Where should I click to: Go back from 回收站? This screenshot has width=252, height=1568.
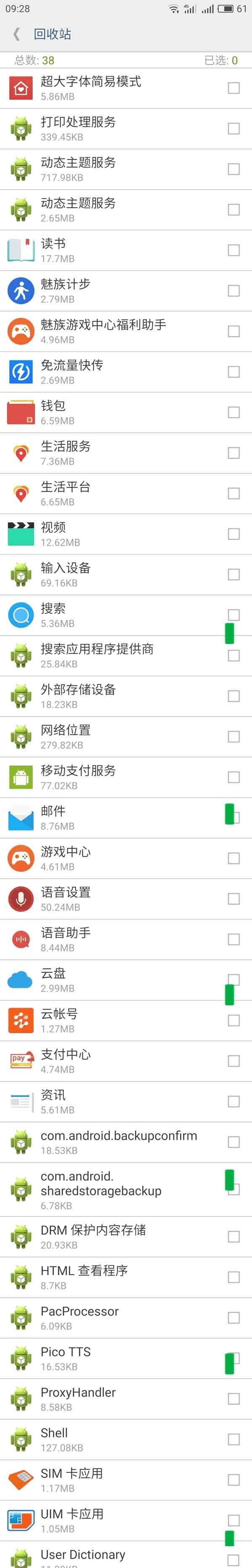click(16, 34)
